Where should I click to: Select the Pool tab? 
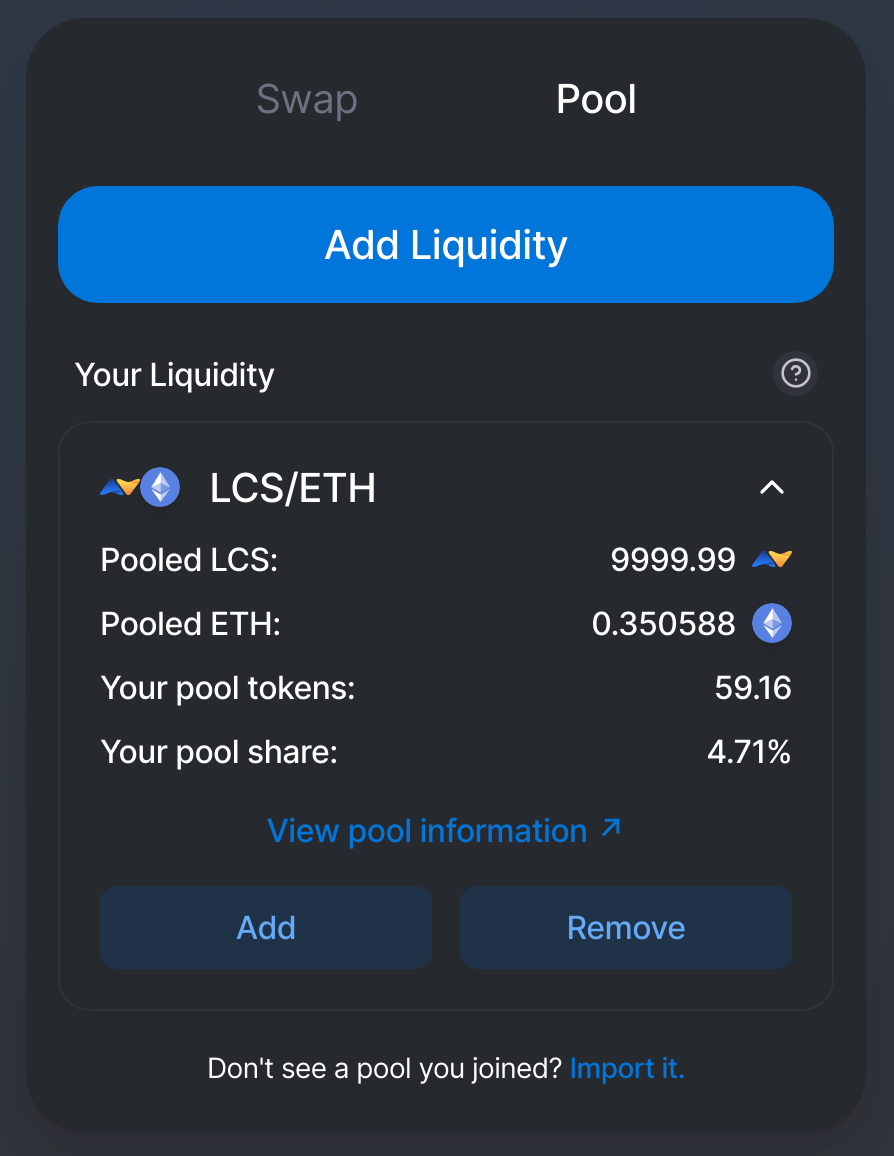(x=596, y=100)
